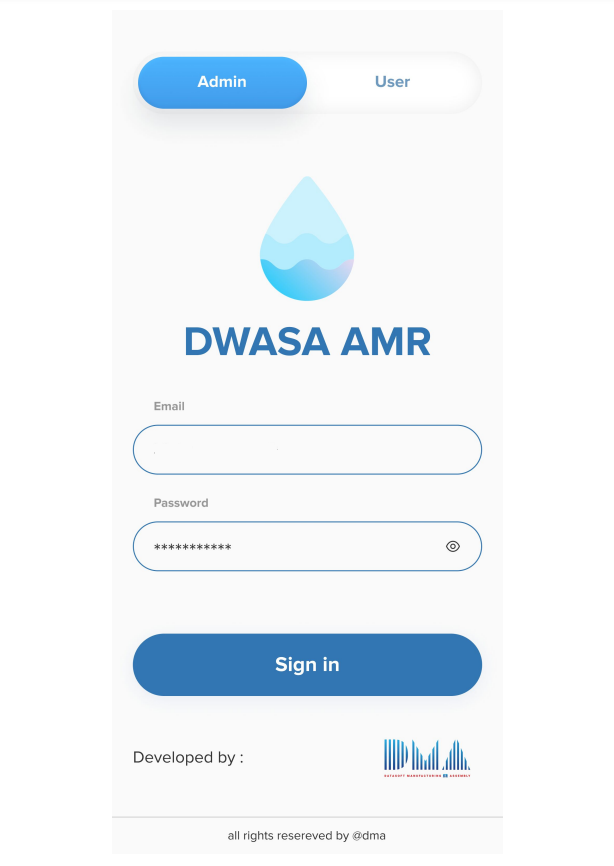The width and height of the screenshot is (614, 866).
Task: Show the password with the eye icon
Action: [x=453, y=547]
